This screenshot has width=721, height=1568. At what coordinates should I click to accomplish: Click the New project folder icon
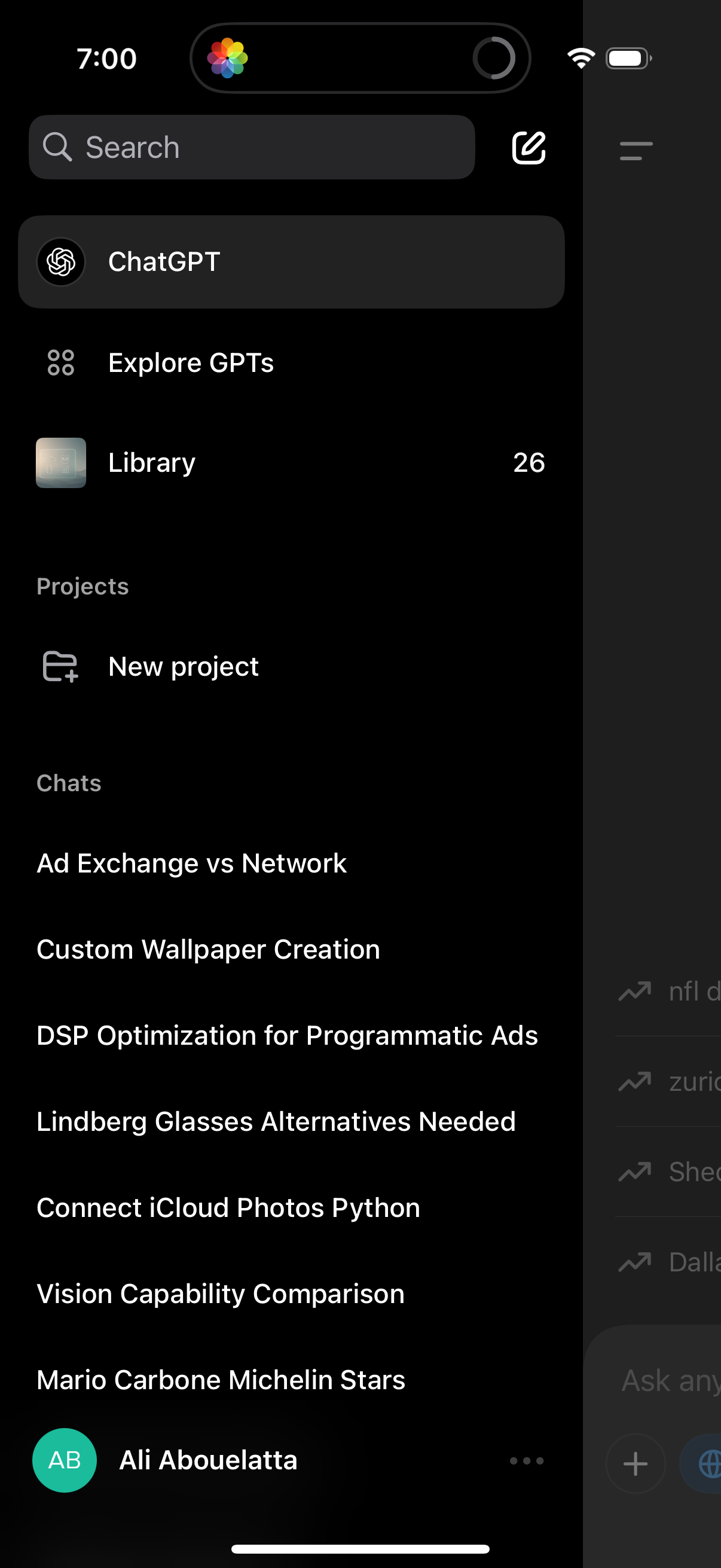pyautogui.click(x=60, y=666)
